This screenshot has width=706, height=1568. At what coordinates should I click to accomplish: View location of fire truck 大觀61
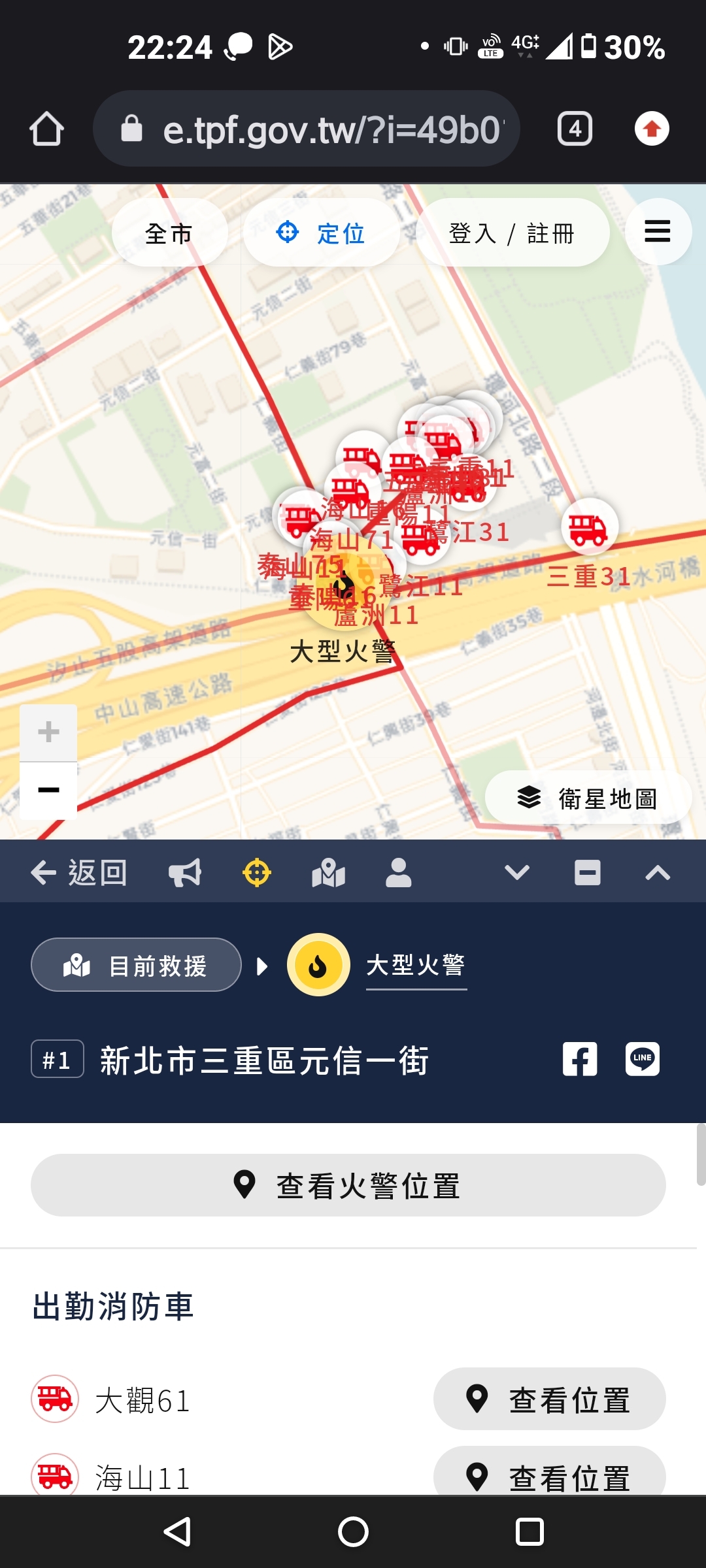(x=549, y=1399)
